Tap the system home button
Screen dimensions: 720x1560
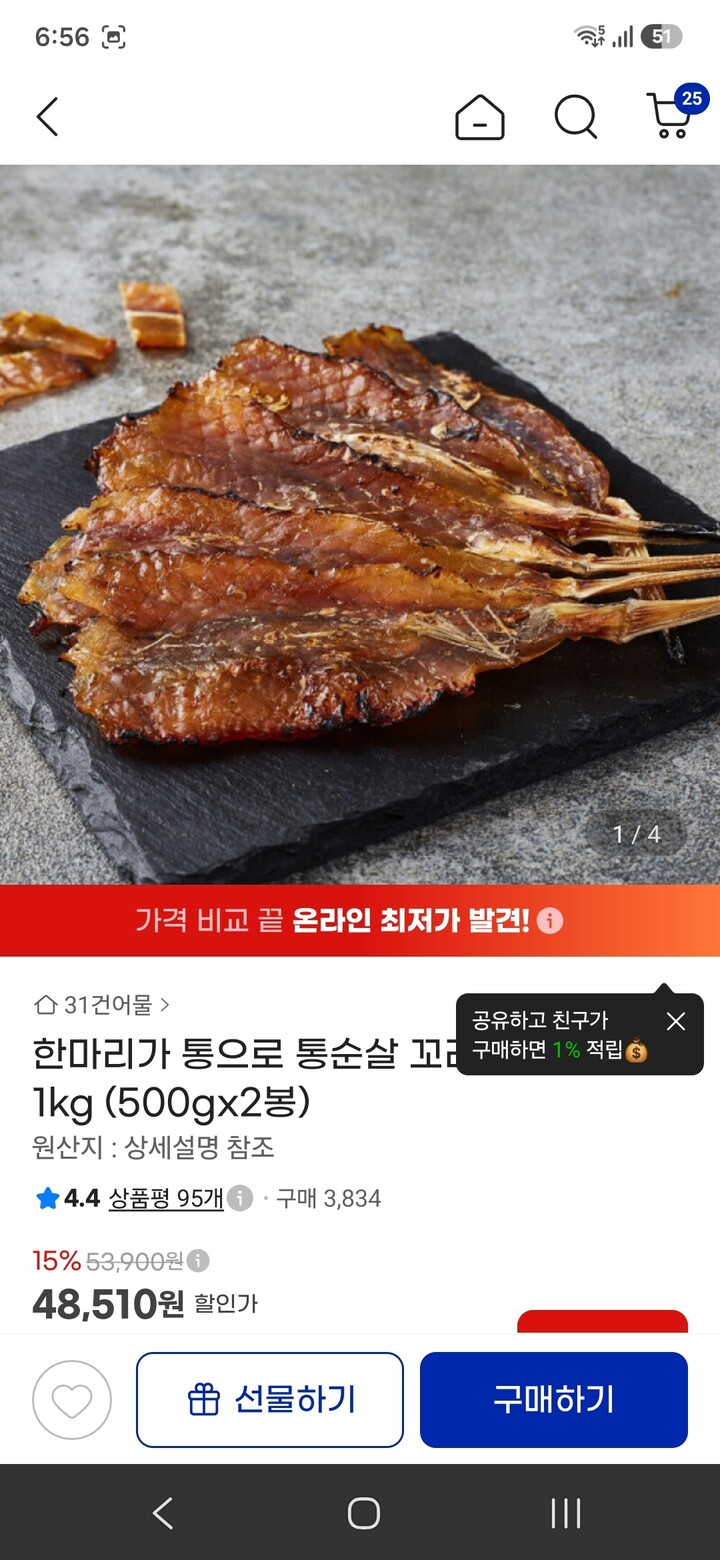point(363,1513)
